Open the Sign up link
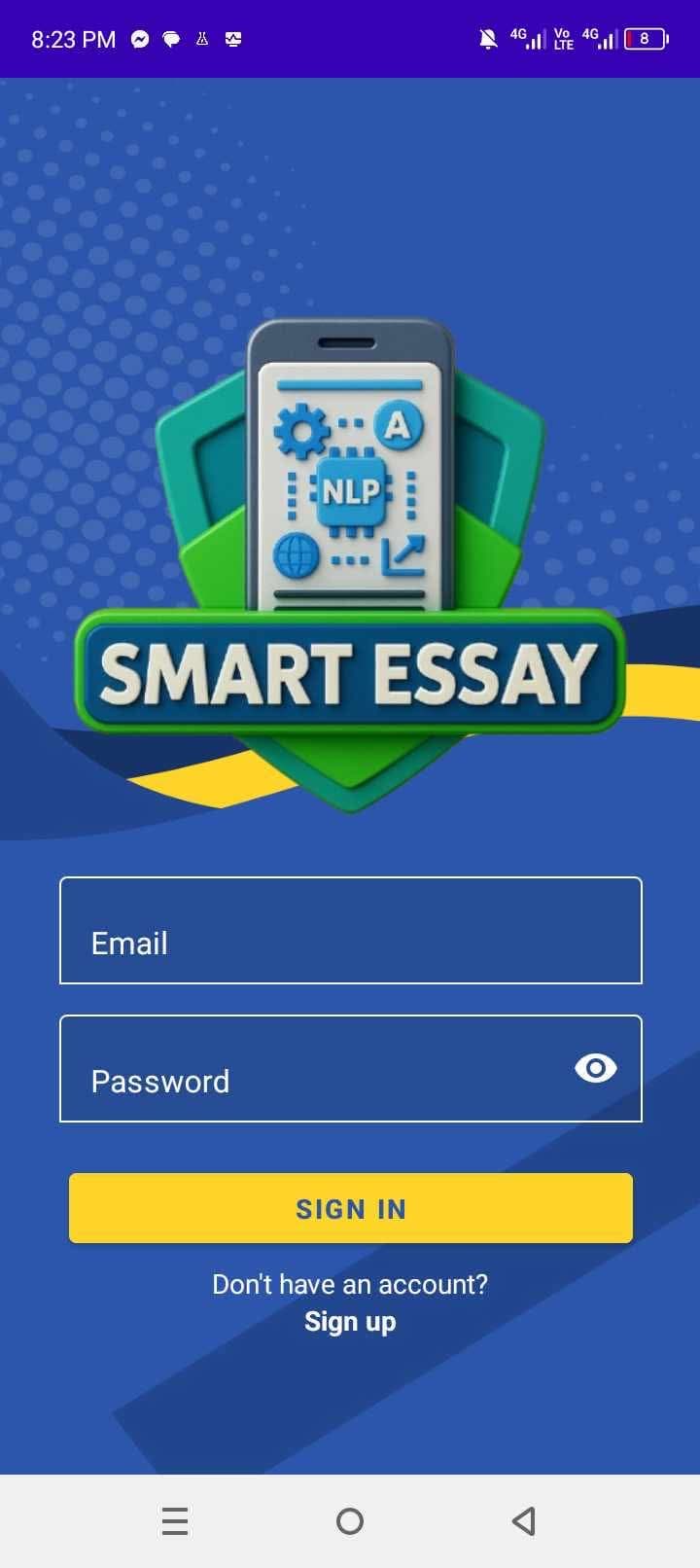 pyautogui.click(x=350, y=1322)
